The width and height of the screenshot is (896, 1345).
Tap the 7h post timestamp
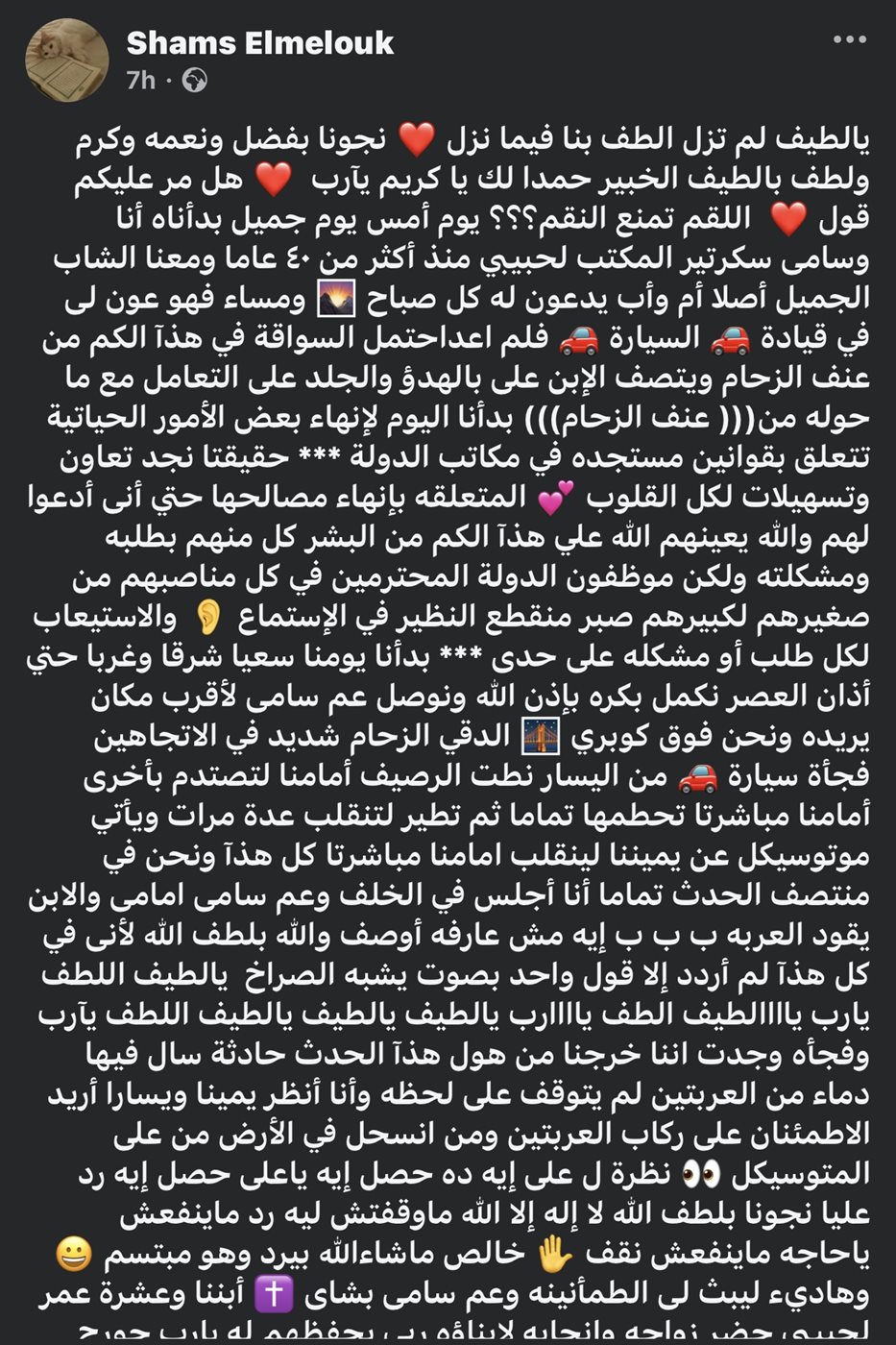click(140, 80)
